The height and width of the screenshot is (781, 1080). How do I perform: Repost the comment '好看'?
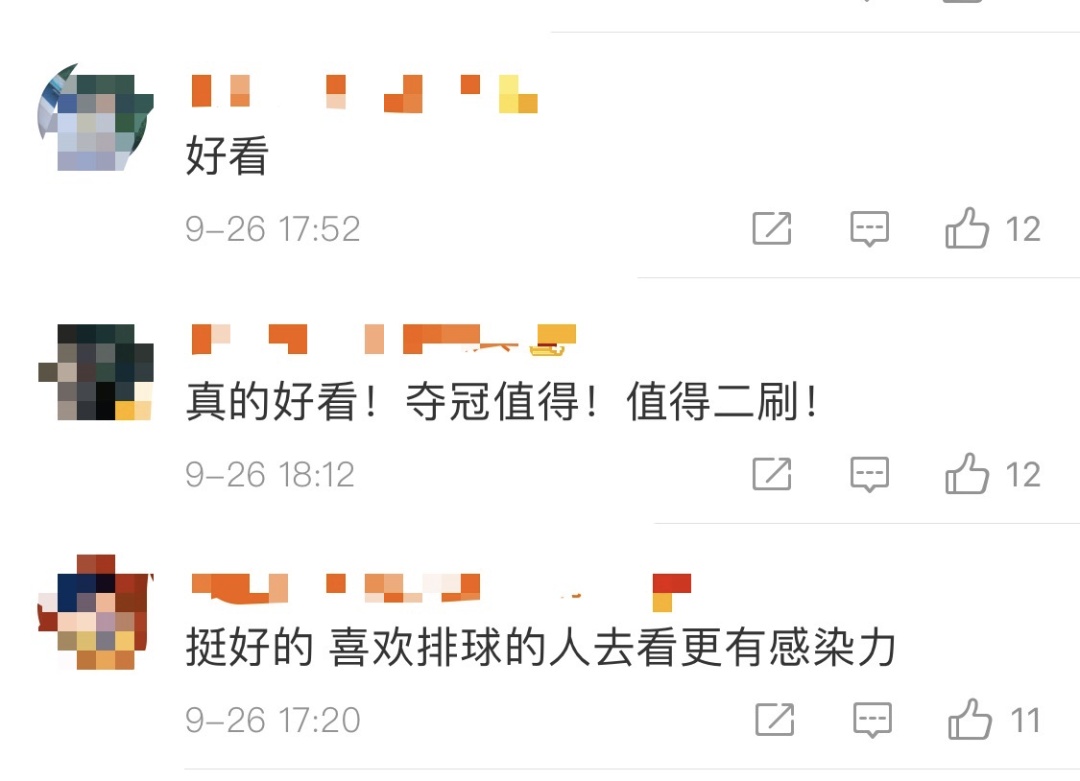(x=772, y=229)
